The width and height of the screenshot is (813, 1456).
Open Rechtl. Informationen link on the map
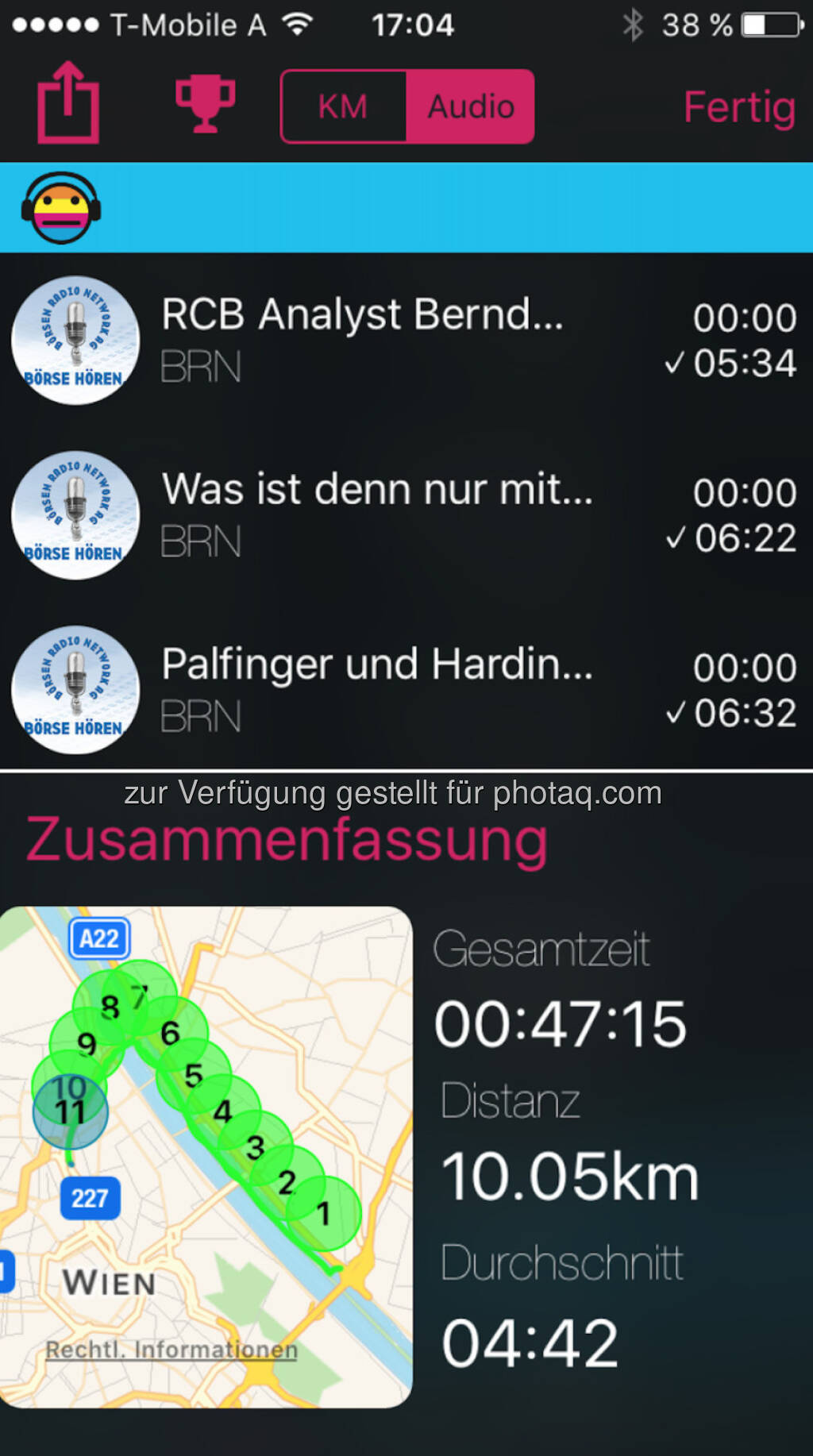pos(171,1349)
